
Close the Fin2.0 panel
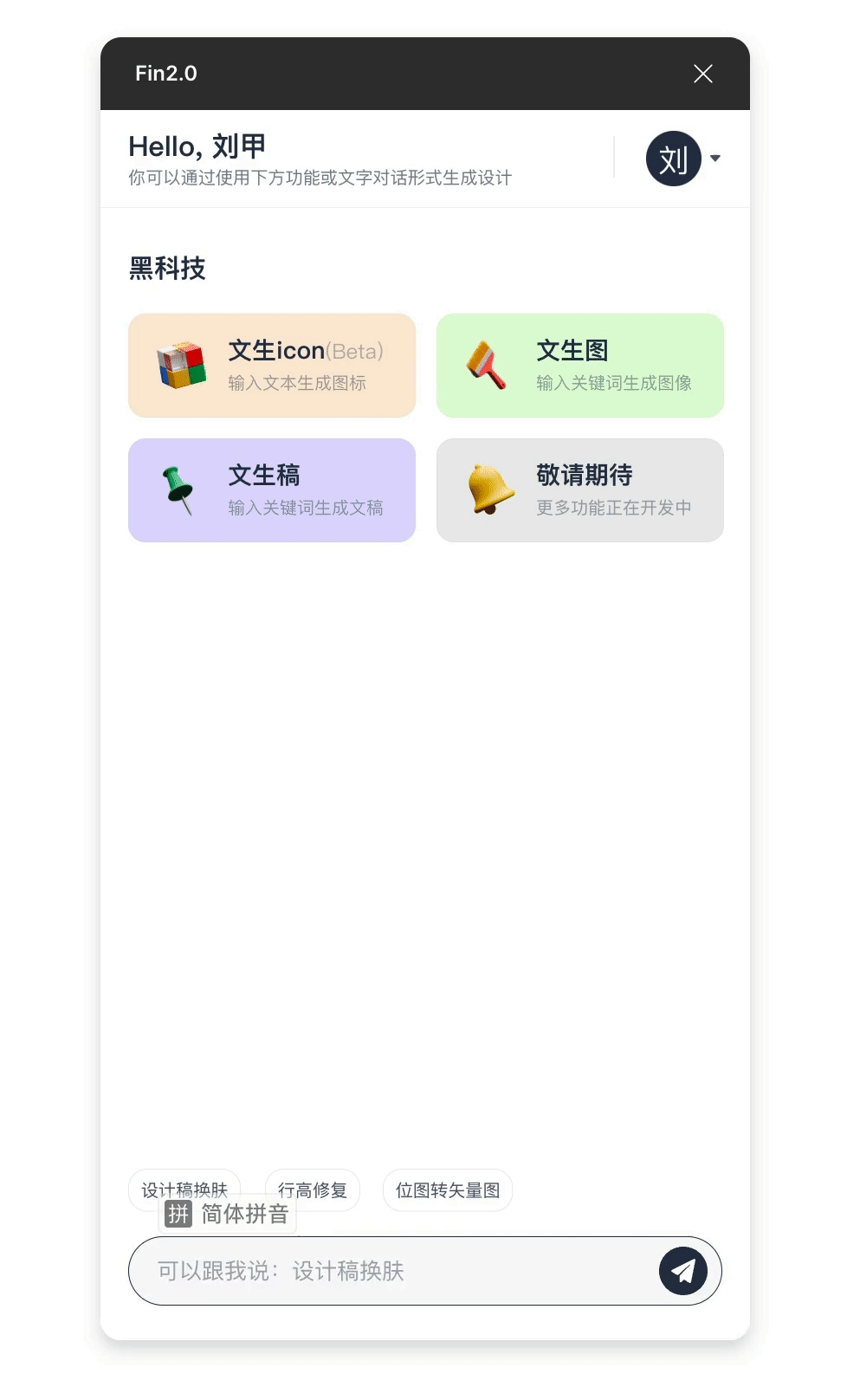[x=703, y=74]
